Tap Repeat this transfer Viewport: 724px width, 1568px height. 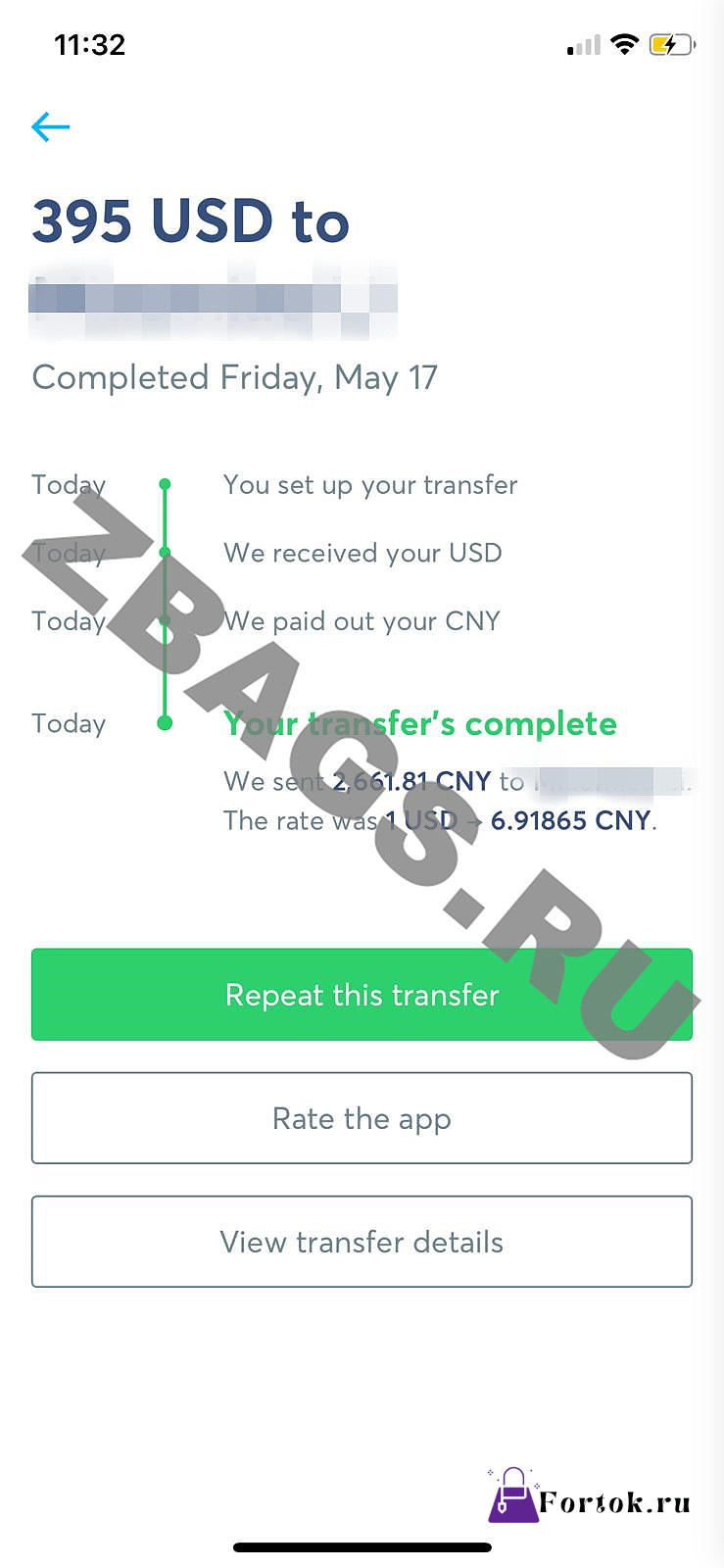(362, 994)
